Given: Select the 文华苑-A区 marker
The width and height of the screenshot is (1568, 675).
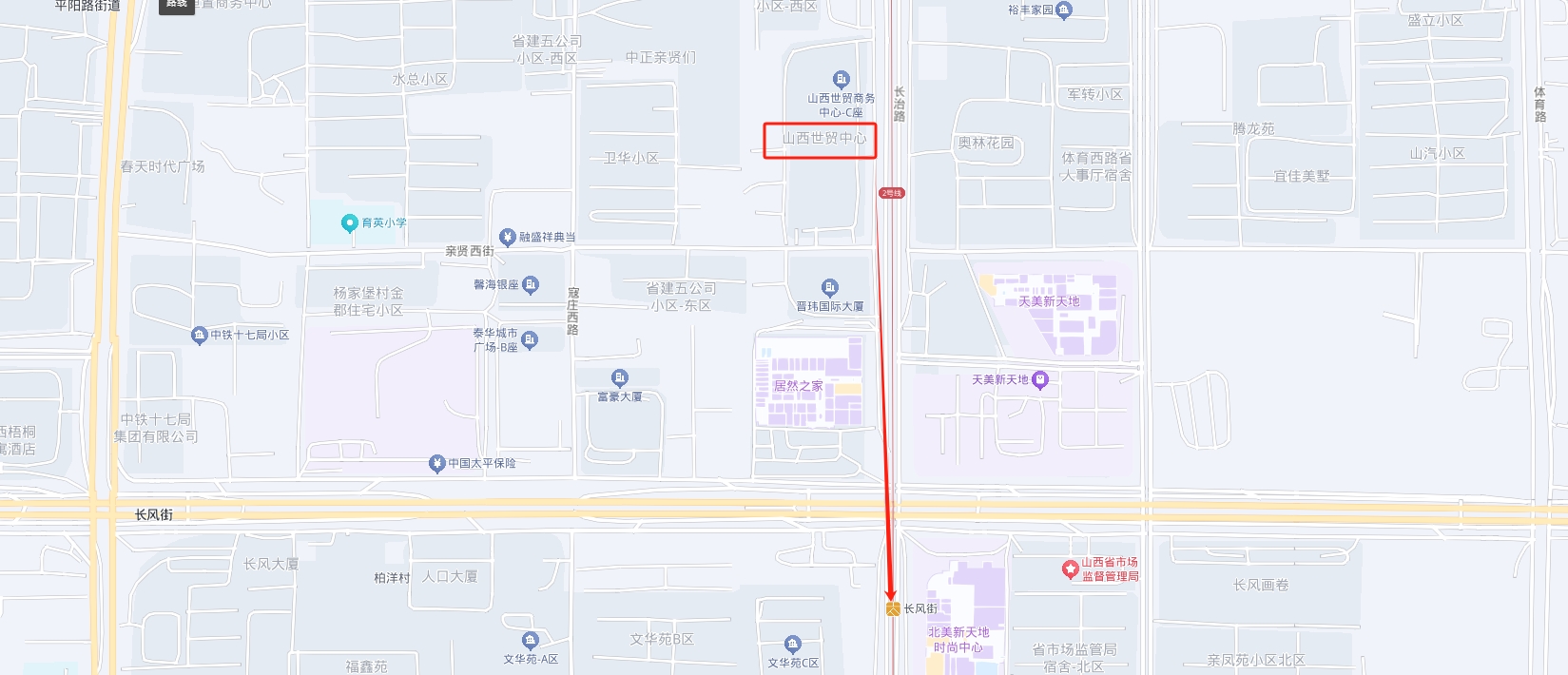Looking at the screenshot, I should point(531,642).
